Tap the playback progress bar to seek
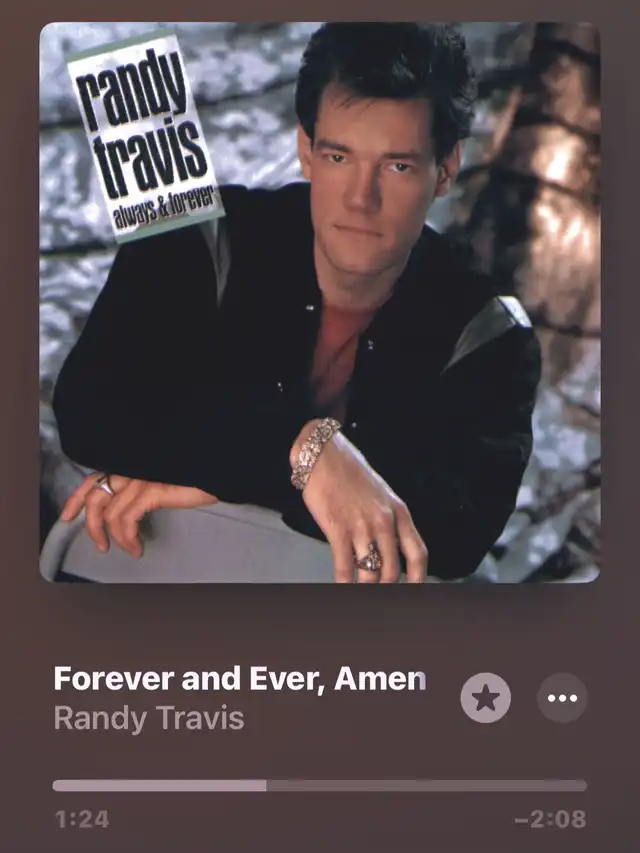 [x=320, y=786]
